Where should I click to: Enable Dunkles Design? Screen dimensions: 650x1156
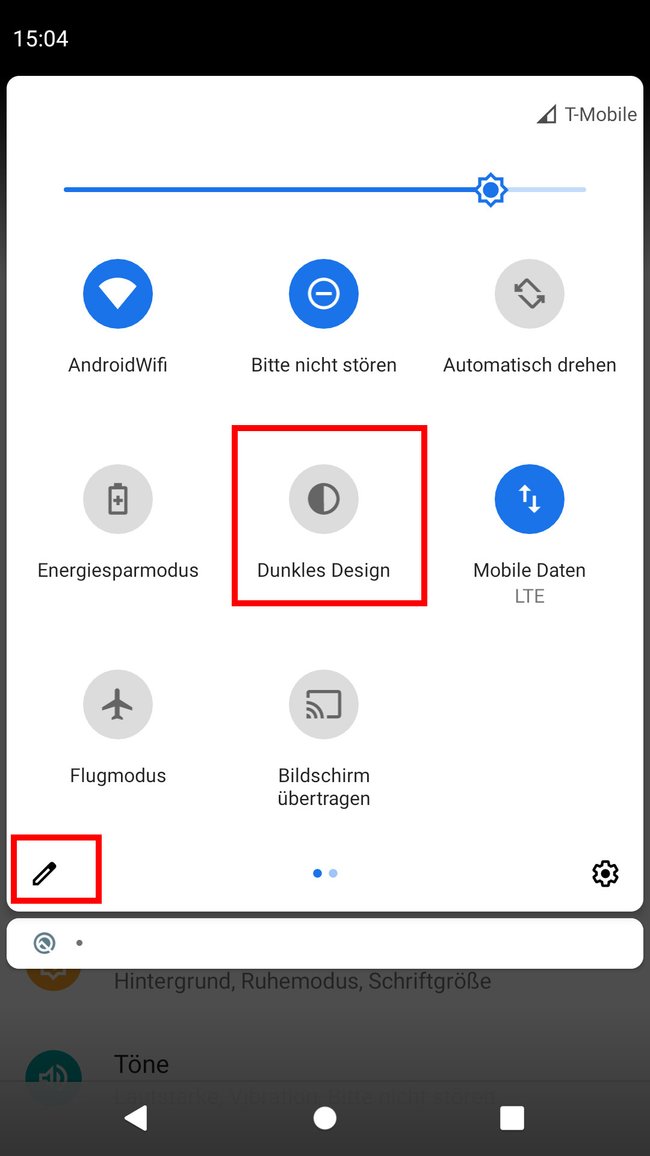point(324,499)
